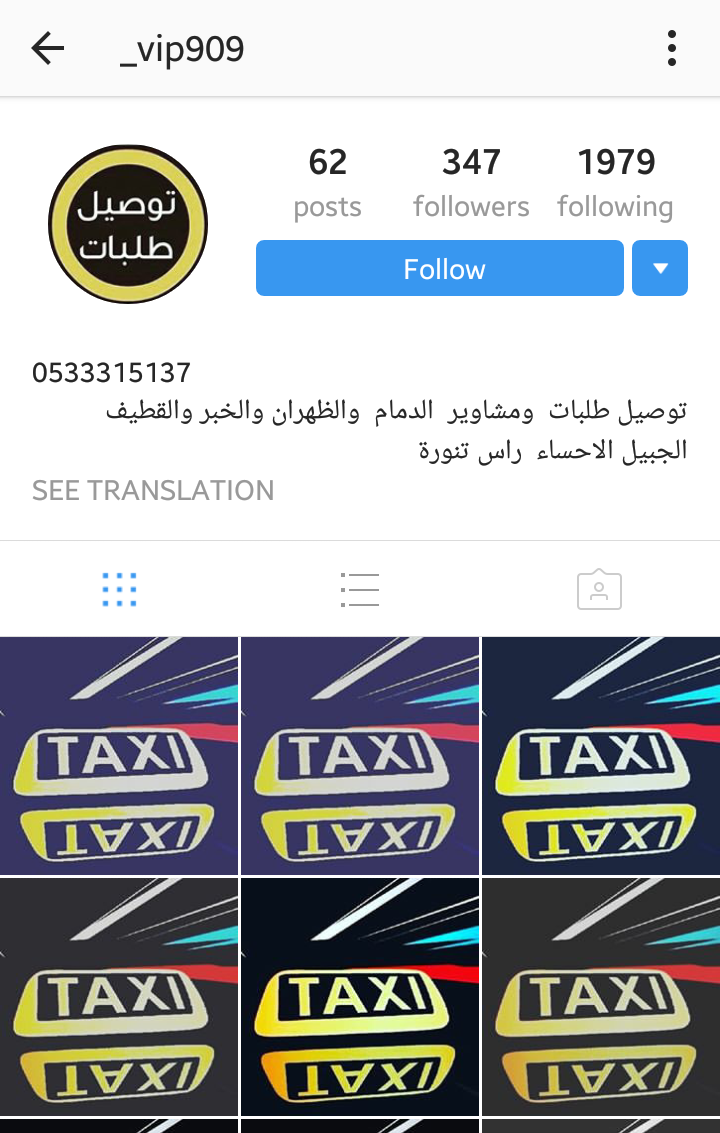View the 1979 following list
This screenshot has height=1133, width=720.
click(616, 182)
